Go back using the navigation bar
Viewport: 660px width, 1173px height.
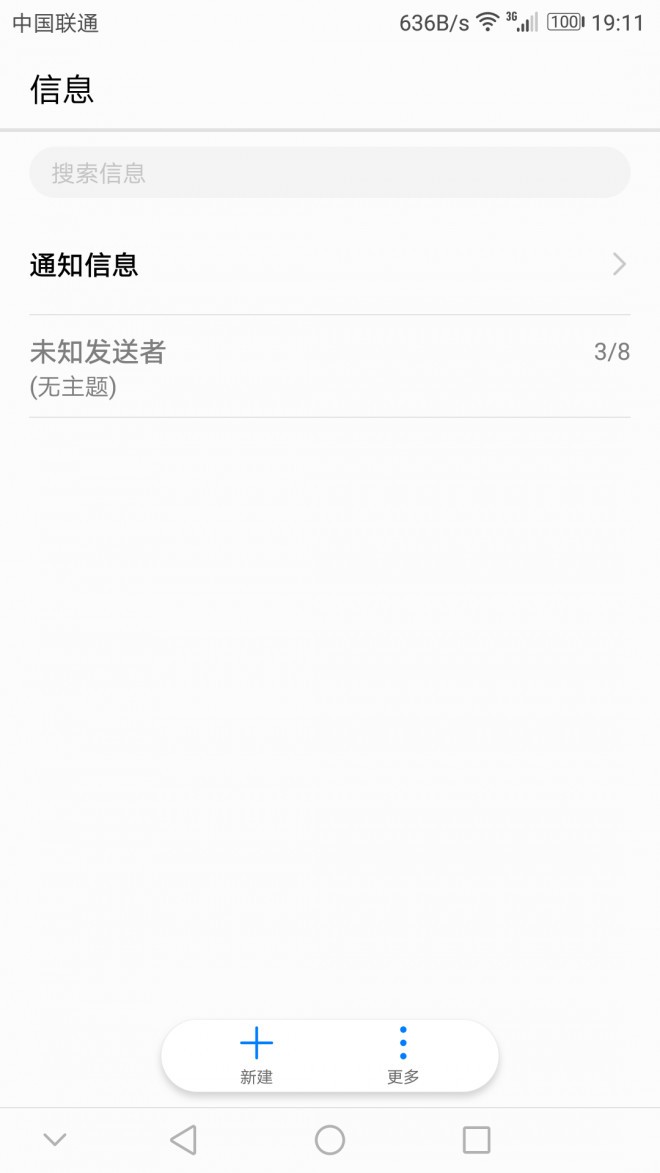[183, 1139]
